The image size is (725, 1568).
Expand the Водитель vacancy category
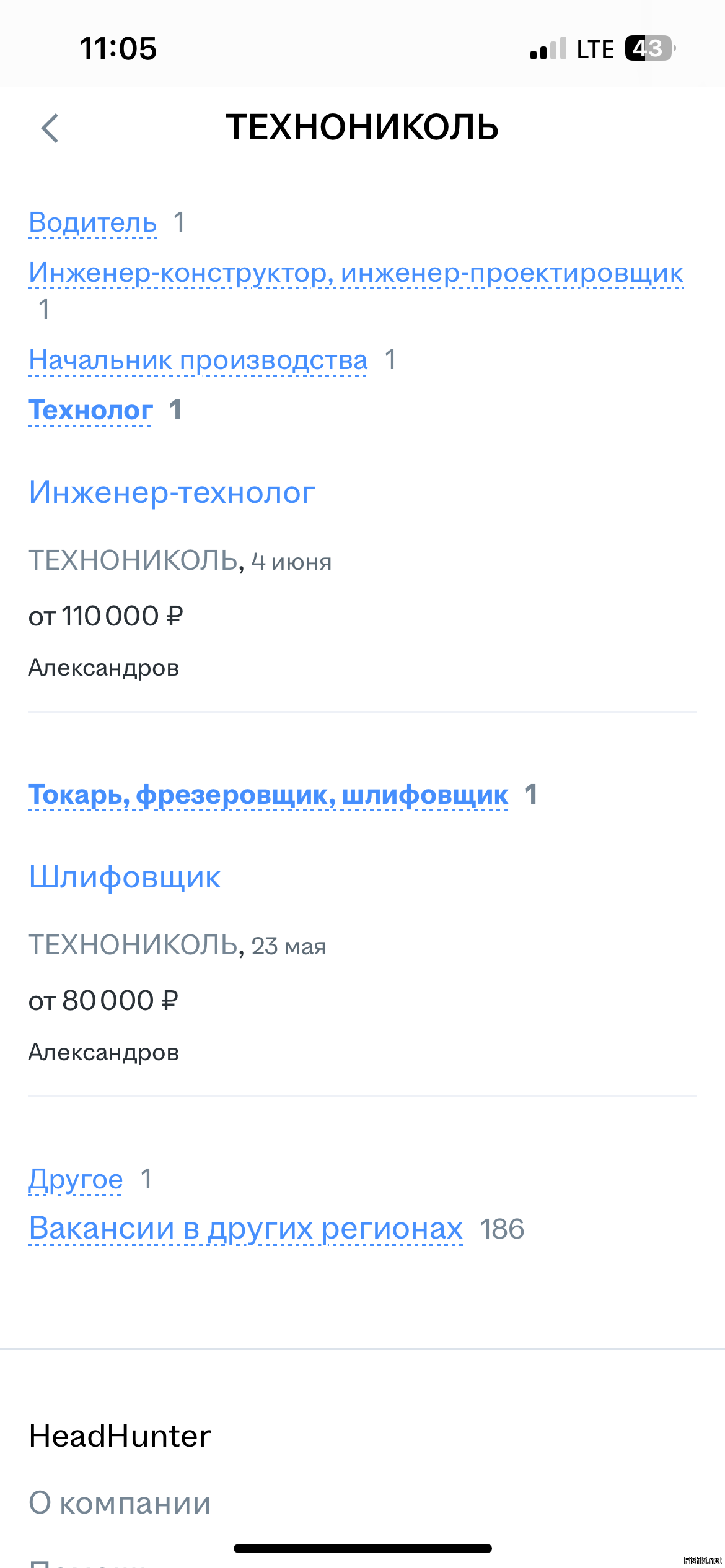click(93, 222)
